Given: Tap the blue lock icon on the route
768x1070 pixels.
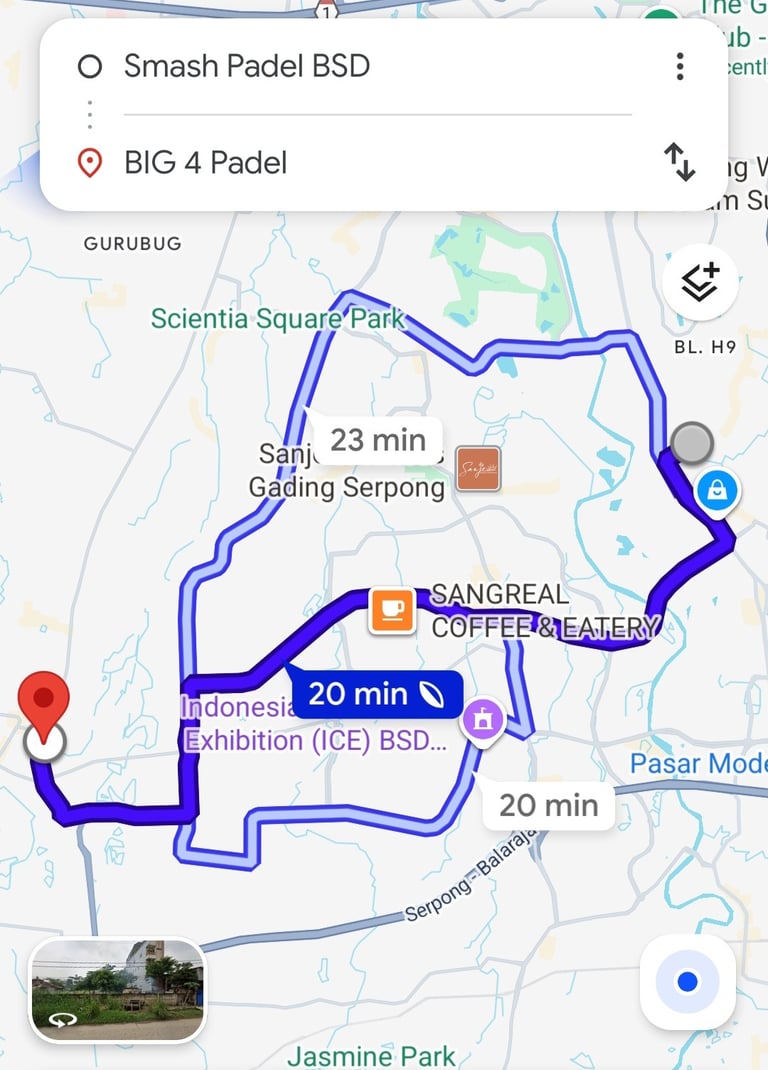Looking at the screenshot, I should pos(719,492).
